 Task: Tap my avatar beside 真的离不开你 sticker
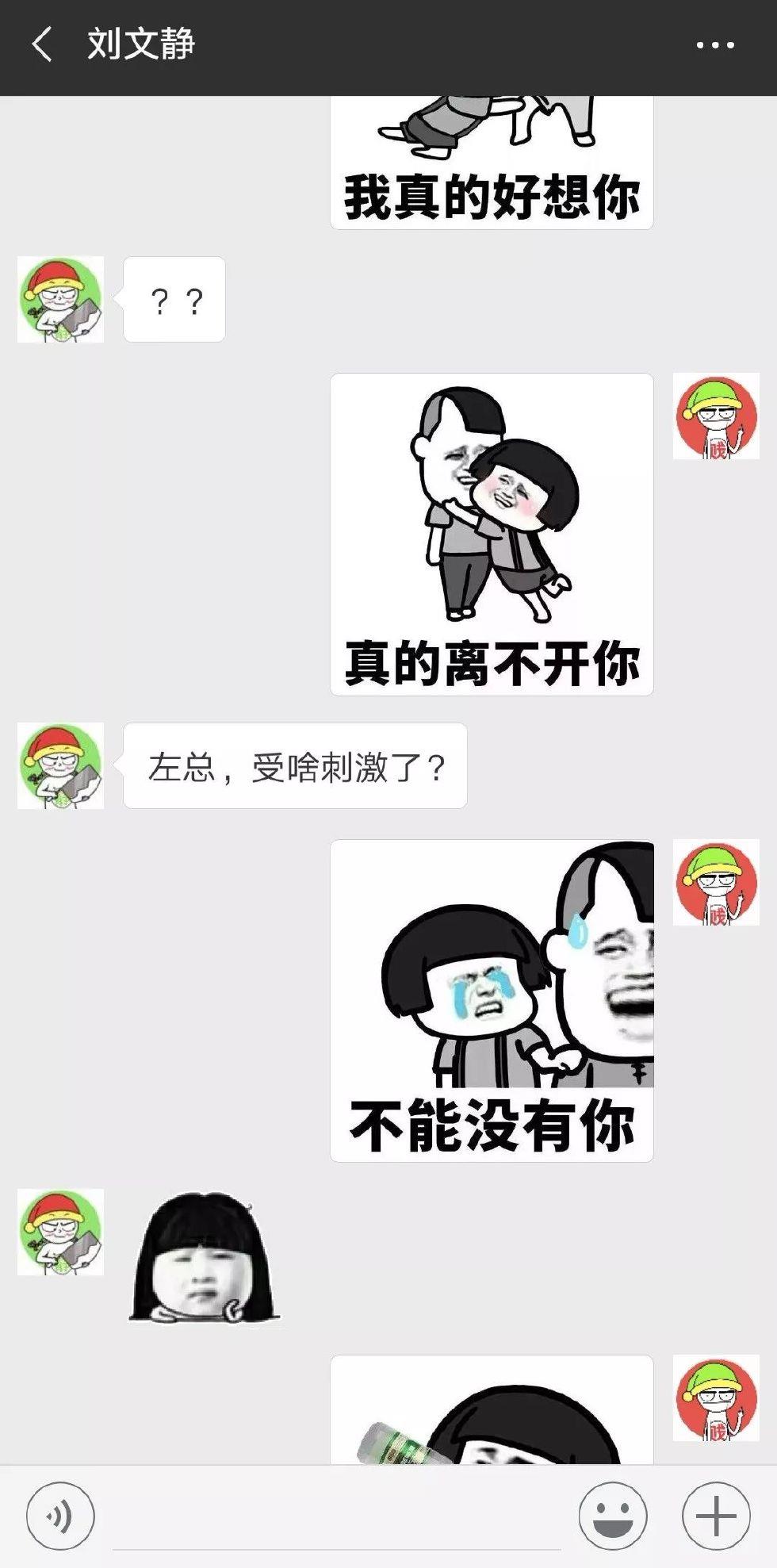click(x=716, y=417)
